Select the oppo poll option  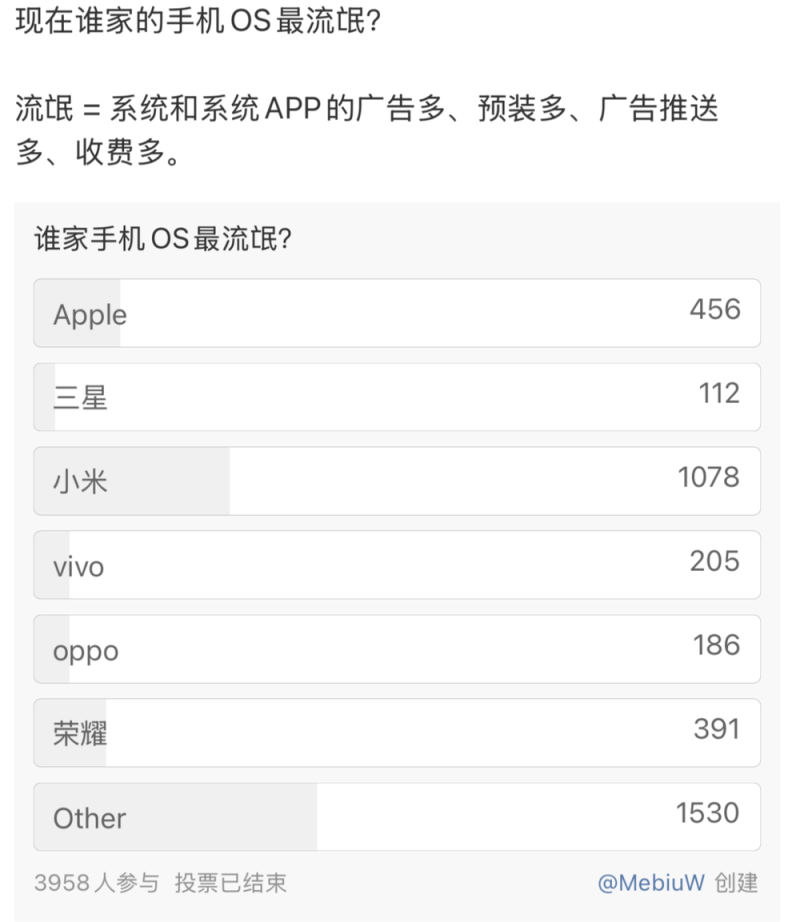coord(397,649)
